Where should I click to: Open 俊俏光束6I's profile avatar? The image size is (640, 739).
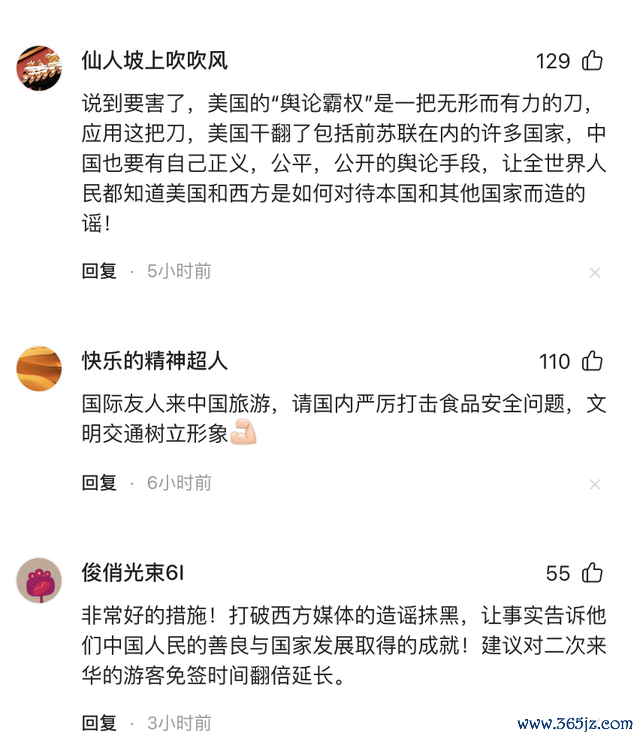tap(39, 580)
